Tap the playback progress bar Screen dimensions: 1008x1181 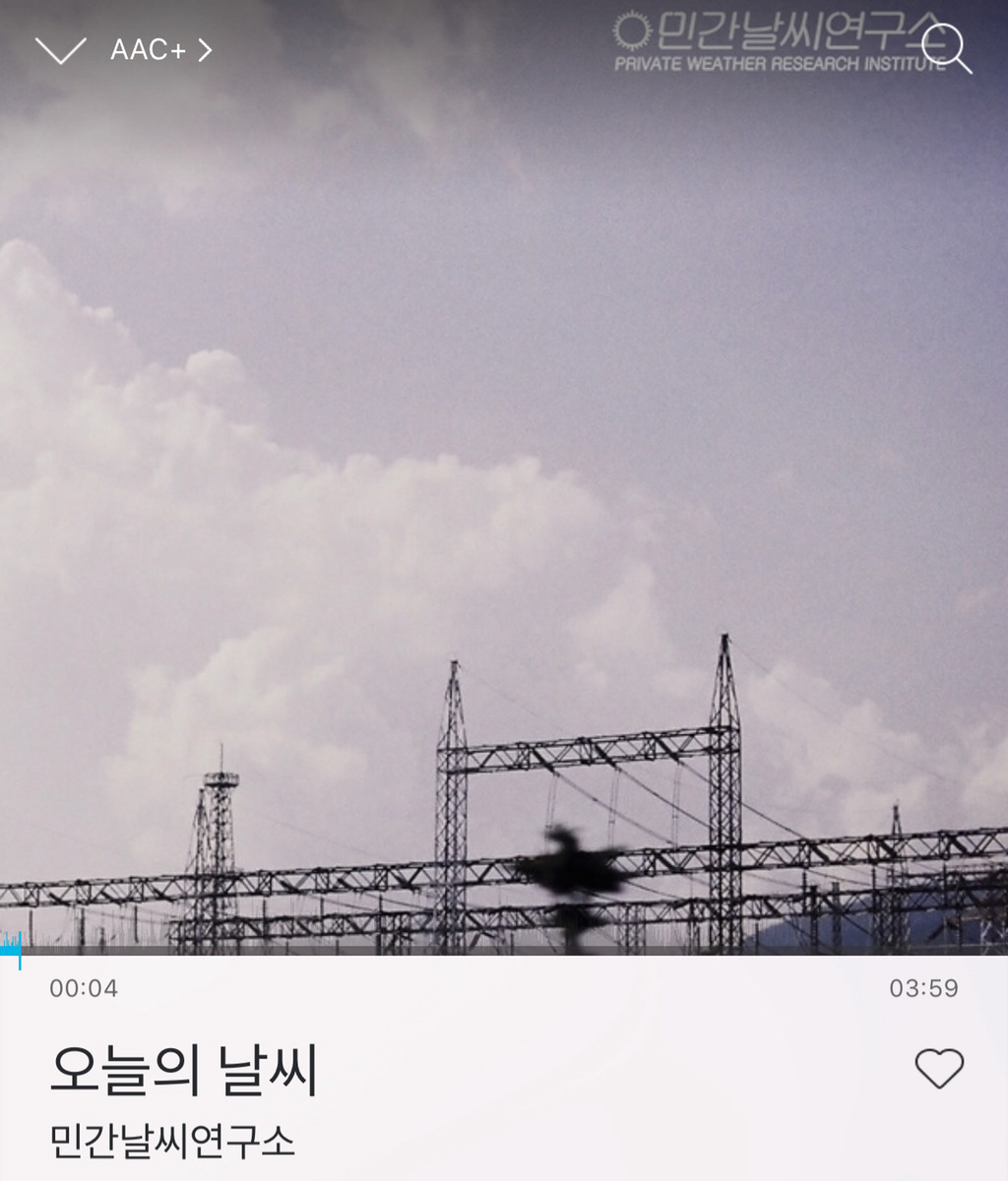click(504, 952)
